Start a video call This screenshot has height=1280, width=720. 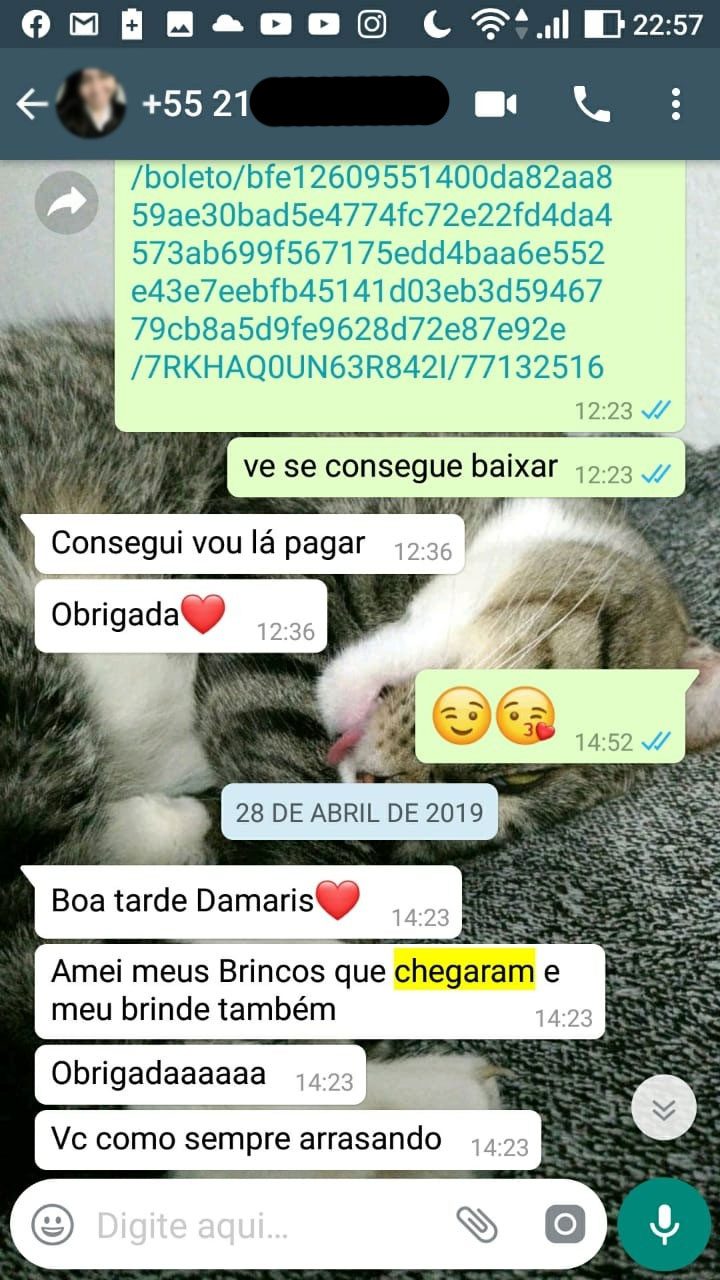(x=495, y=104)
